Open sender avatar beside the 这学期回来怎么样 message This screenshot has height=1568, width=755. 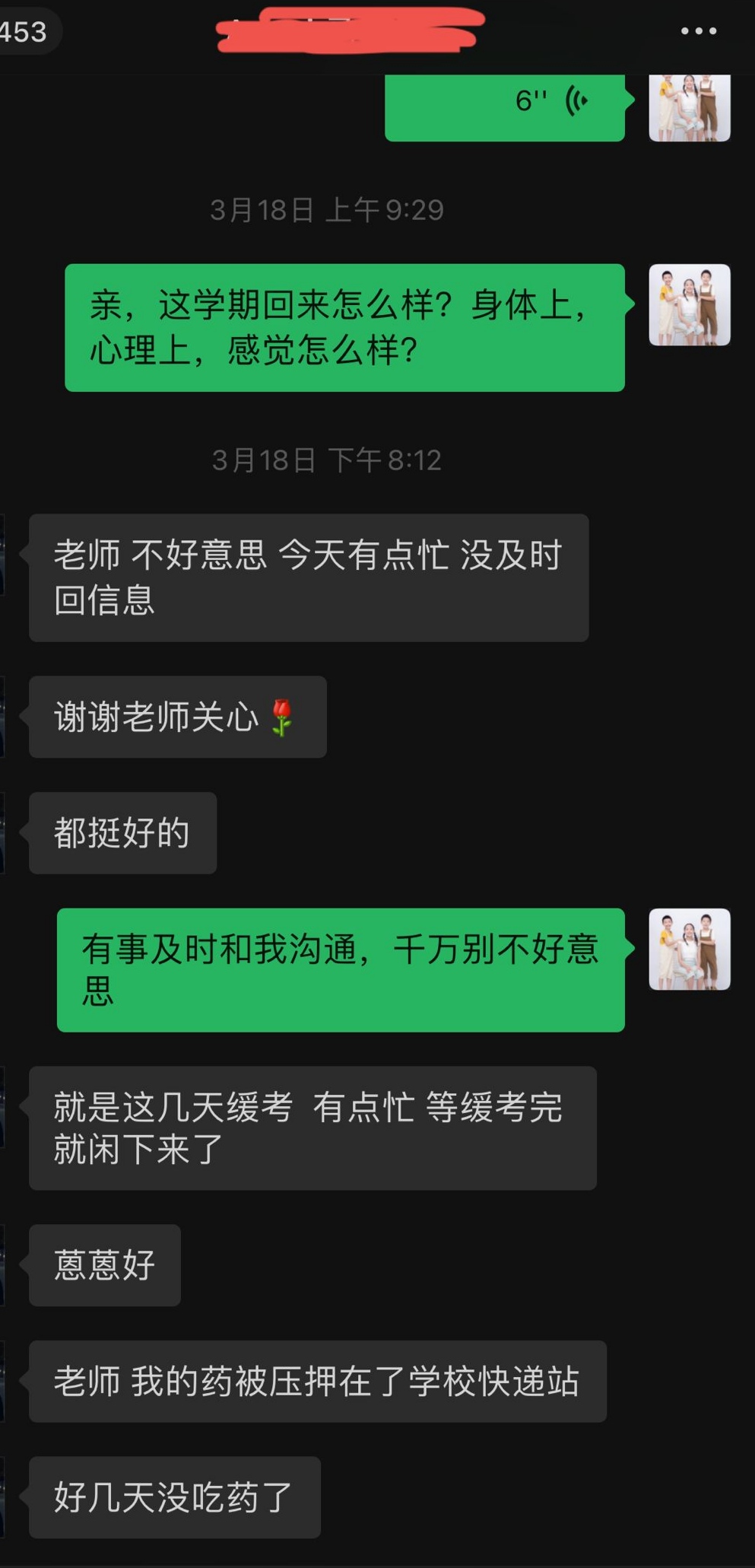tap(689, 305)
